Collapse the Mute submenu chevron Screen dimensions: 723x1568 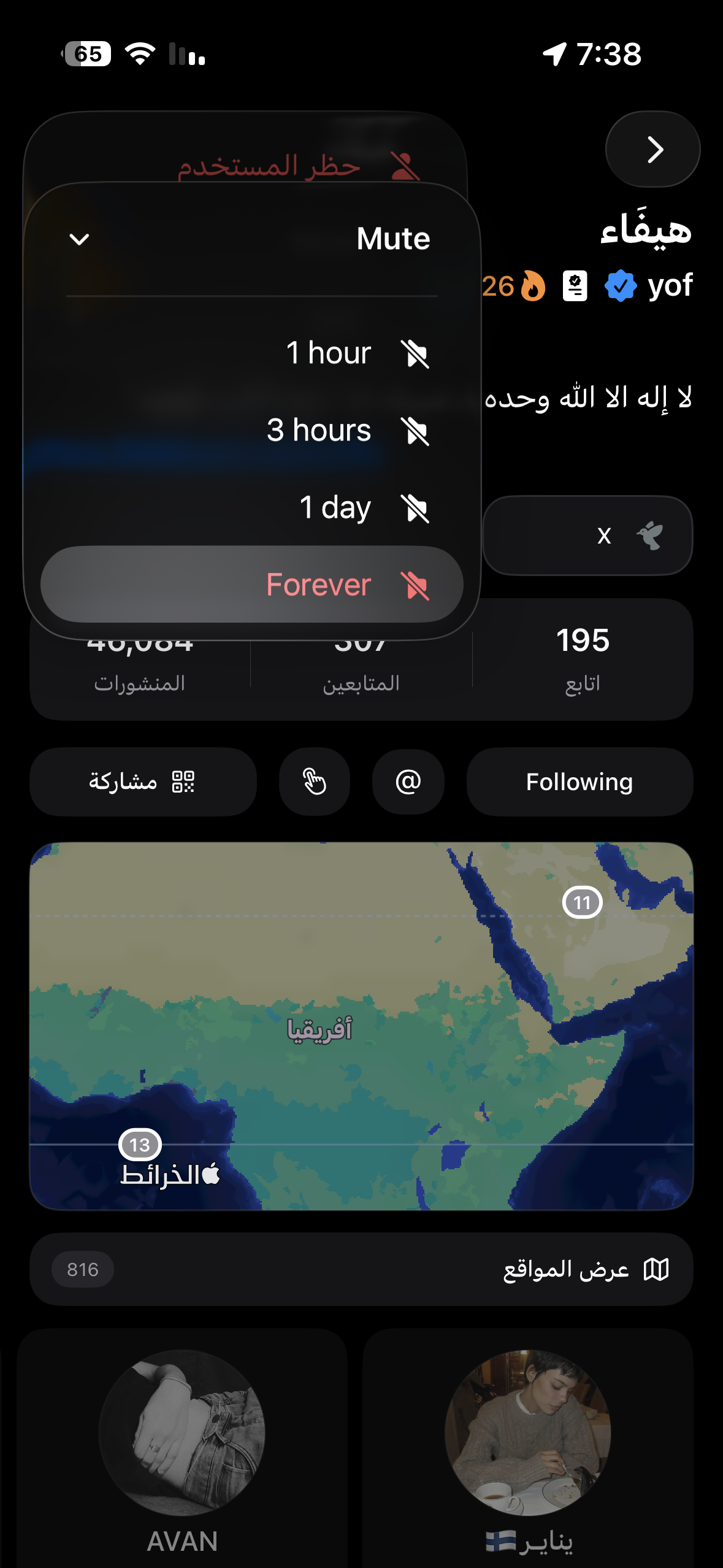click(x=80, y=239)
